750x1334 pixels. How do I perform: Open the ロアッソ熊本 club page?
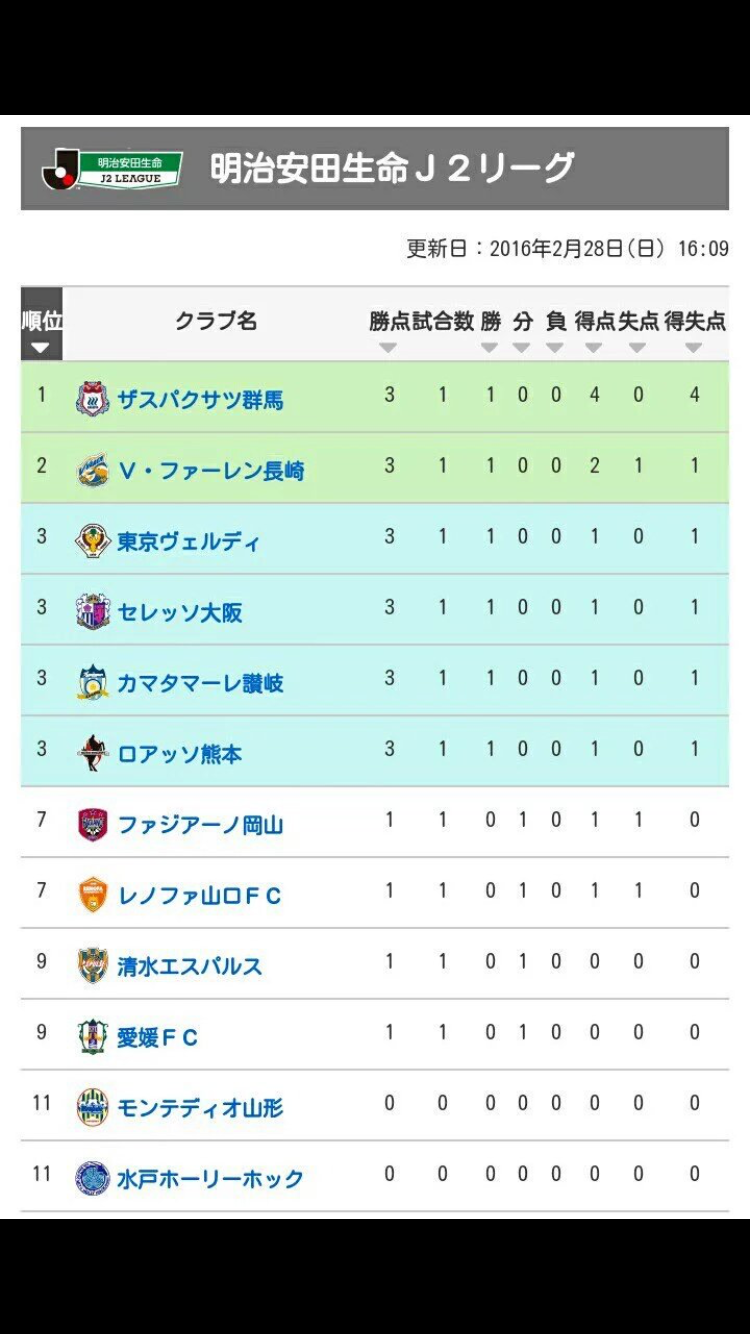(180, 754)
